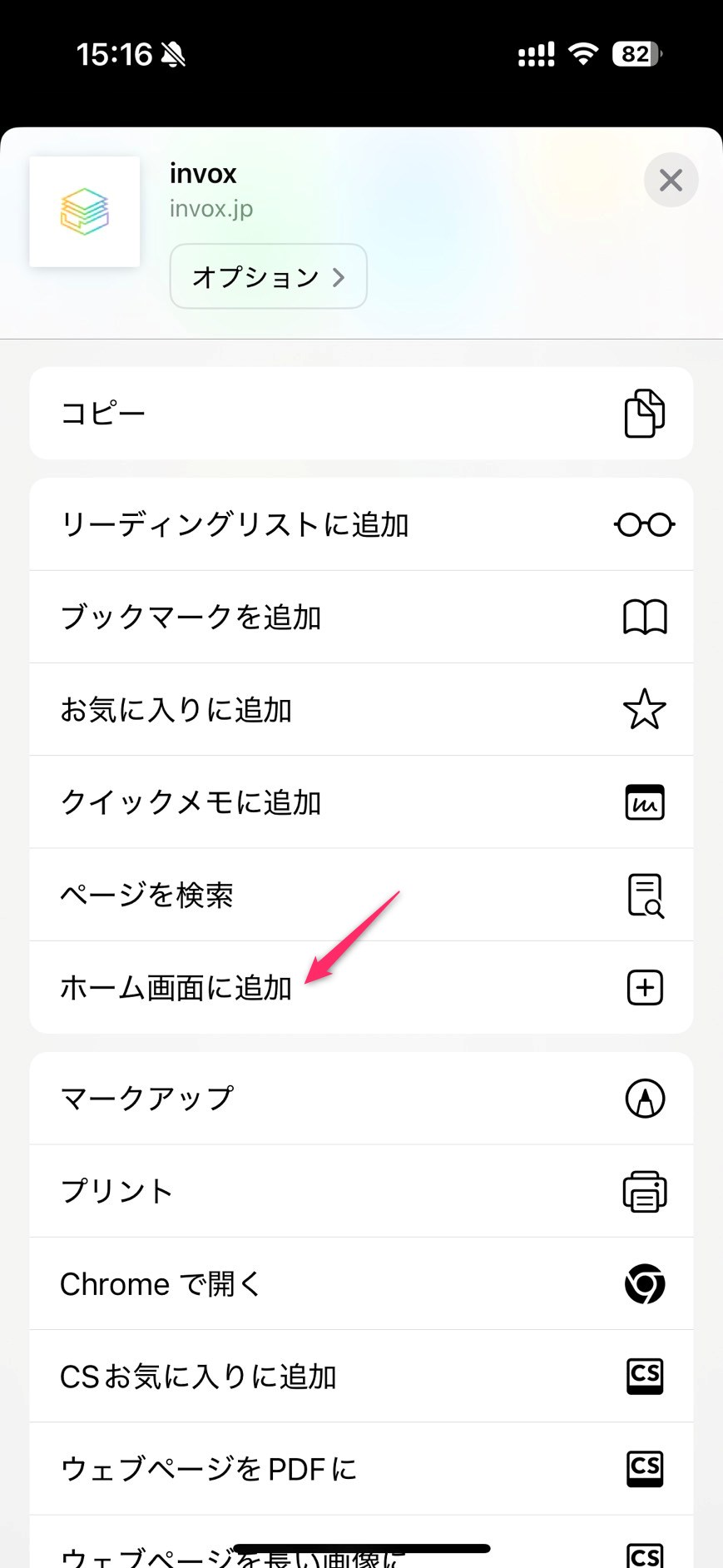The image size is (723, 1568).
Task: Choose Chrome で開く
Action: 361,1283
